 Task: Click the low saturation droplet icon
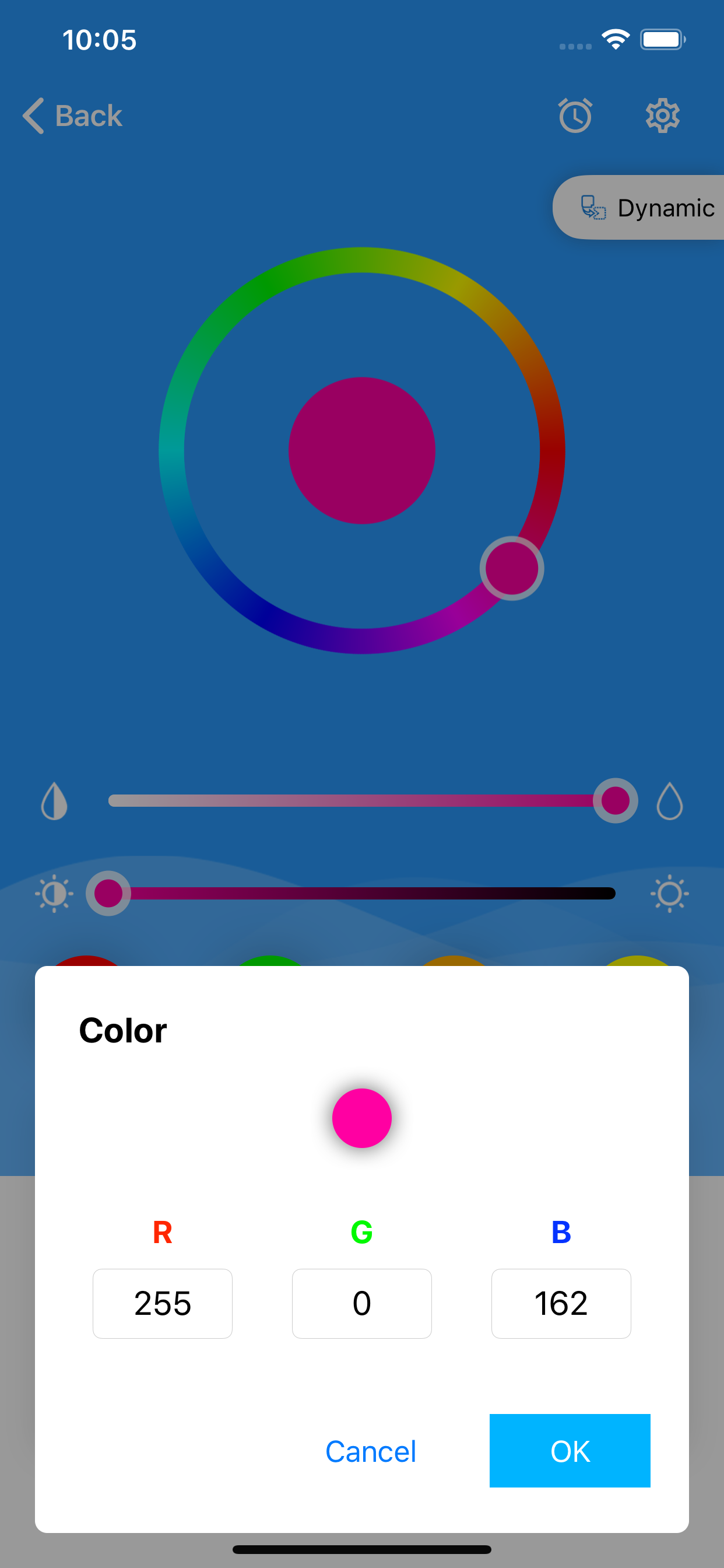pyautogui.click(x=54, y=801)
